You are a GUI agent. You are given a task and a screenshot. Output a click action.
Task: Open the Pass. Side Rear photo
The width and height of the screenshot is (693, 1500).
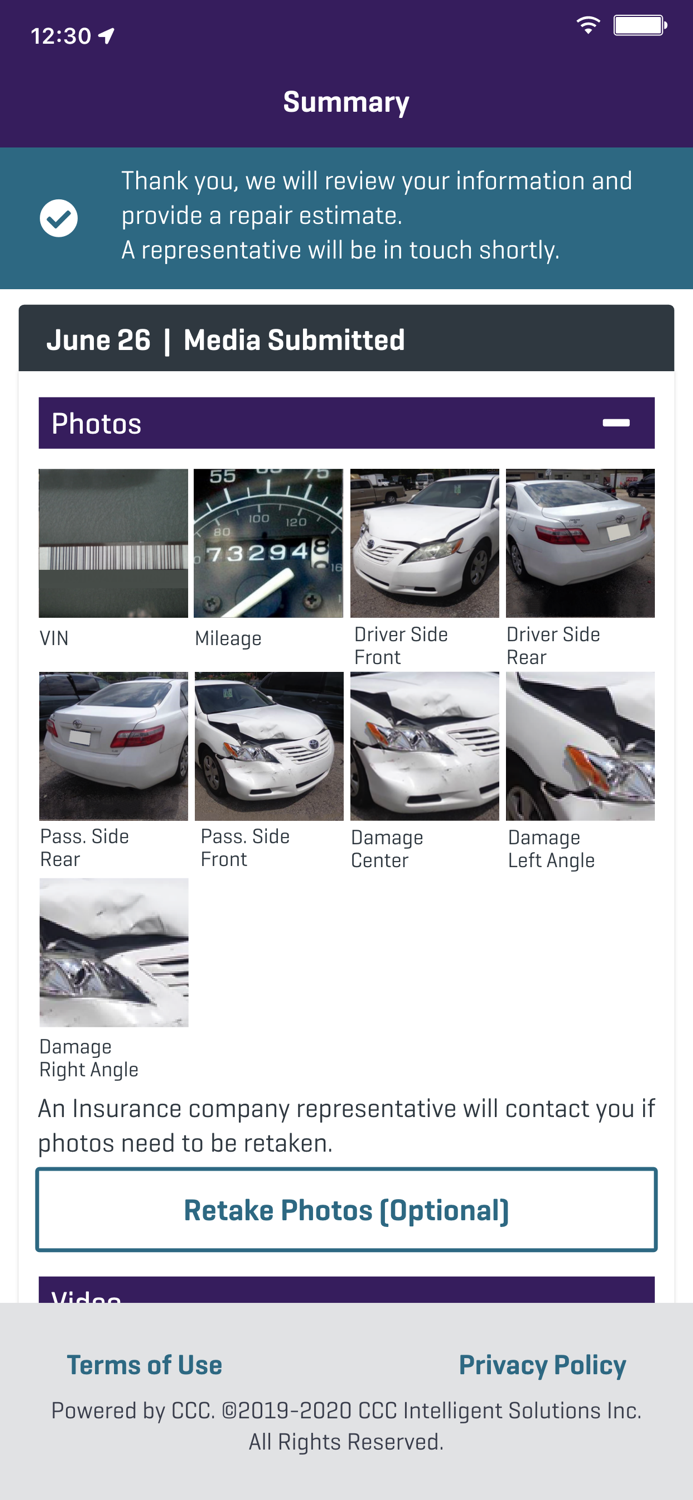pos(113,746)
